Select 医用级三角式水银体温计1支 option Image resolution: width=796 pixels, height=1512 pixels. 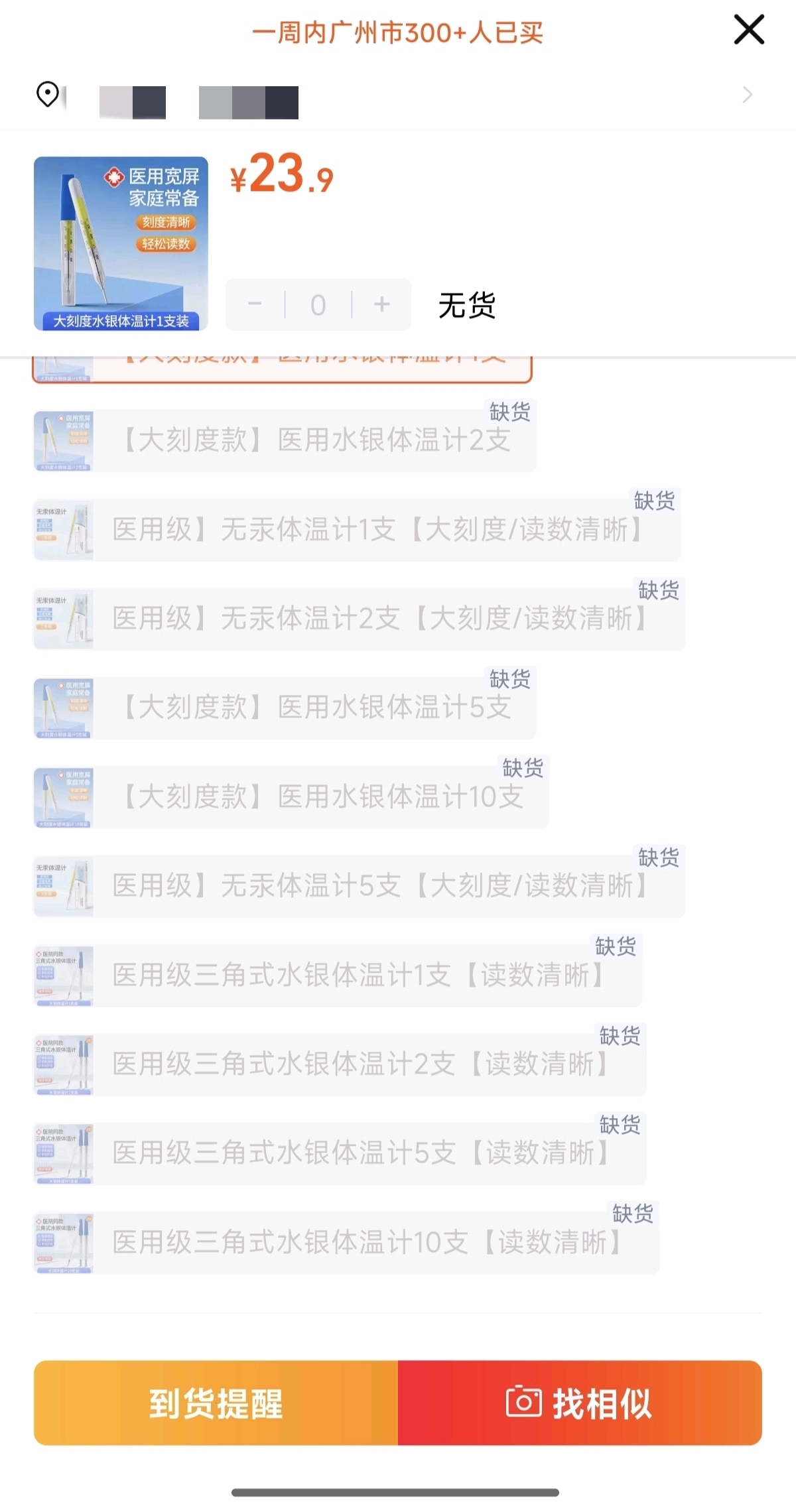click(x=337, y=975)
